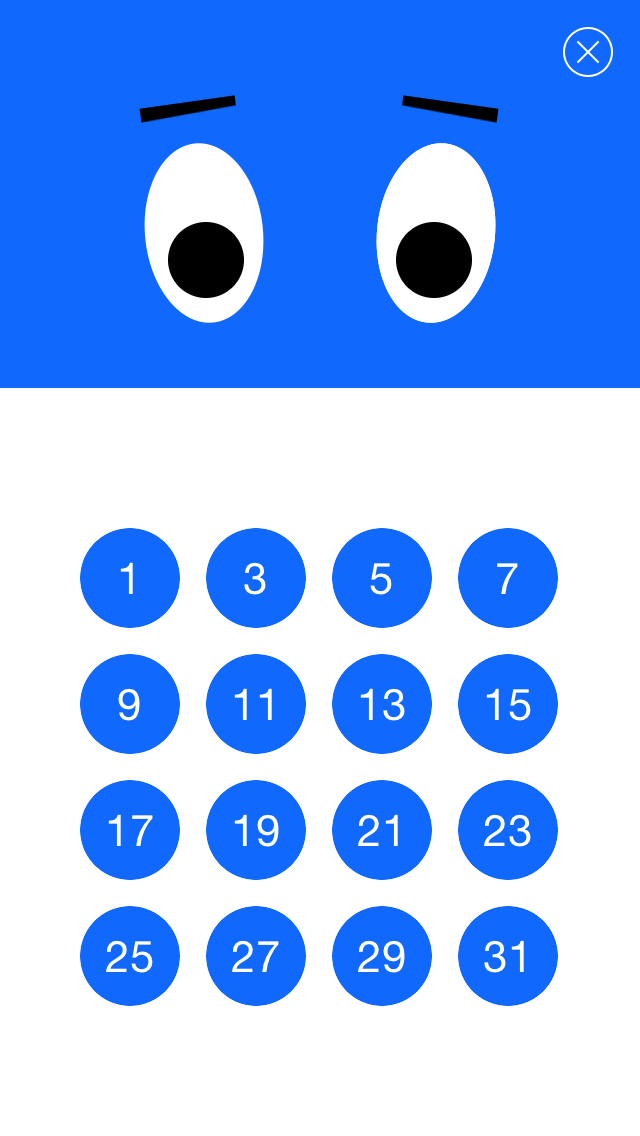640x1136 pixels.
Task: Tap the number 27 button
Action: pos(256,956)
